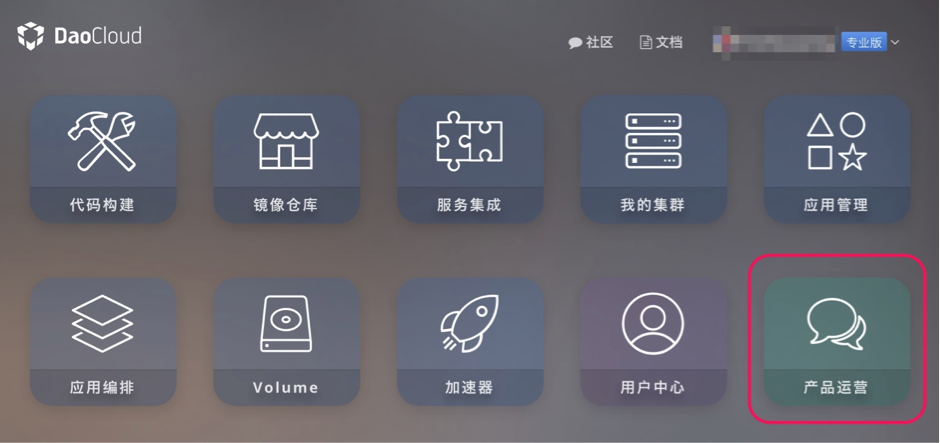Expand the account dropdown beside 专业版
Viewport: 940px width, 443px height.
(895, 42)
